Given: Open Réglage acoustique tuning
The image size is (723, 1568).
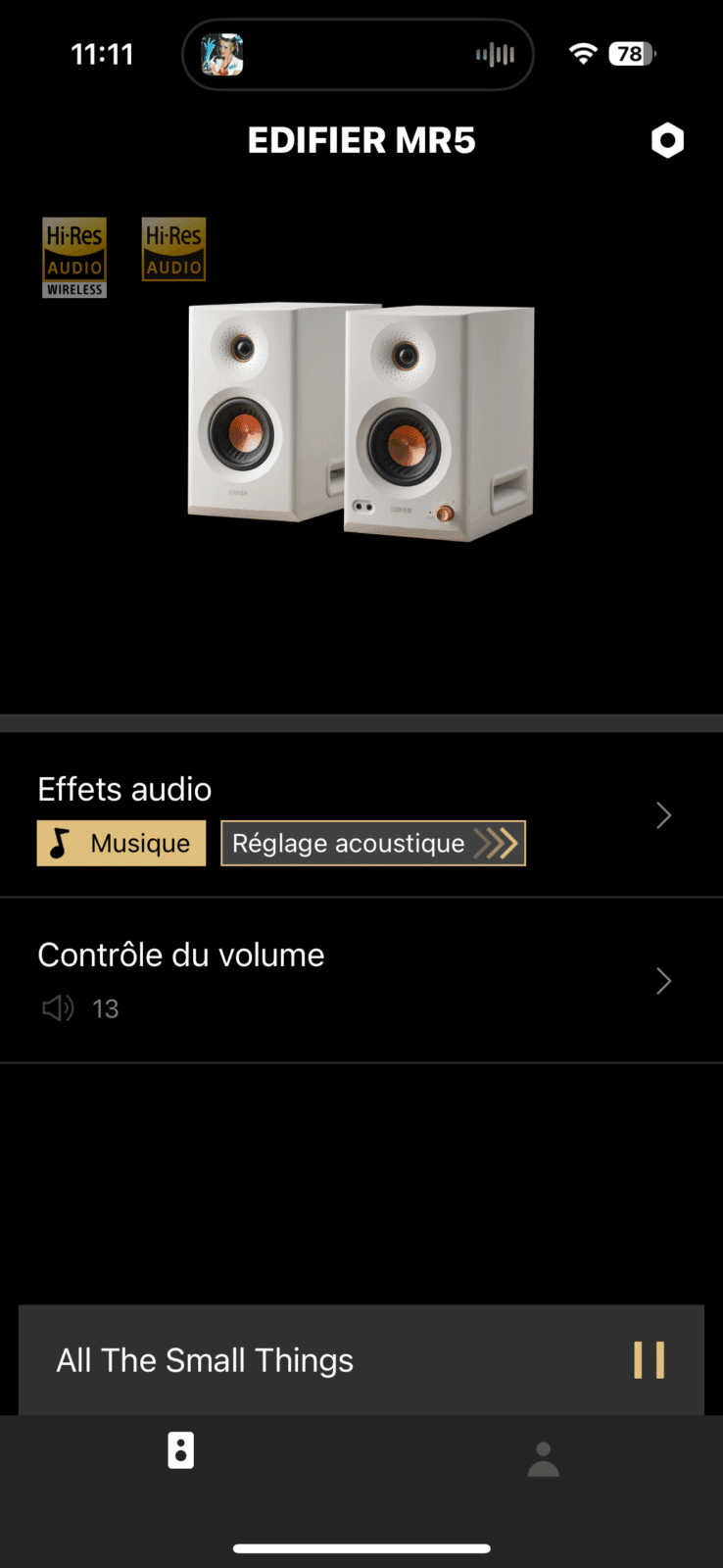Looking at the screenshot, I should (x=373, y=843).
